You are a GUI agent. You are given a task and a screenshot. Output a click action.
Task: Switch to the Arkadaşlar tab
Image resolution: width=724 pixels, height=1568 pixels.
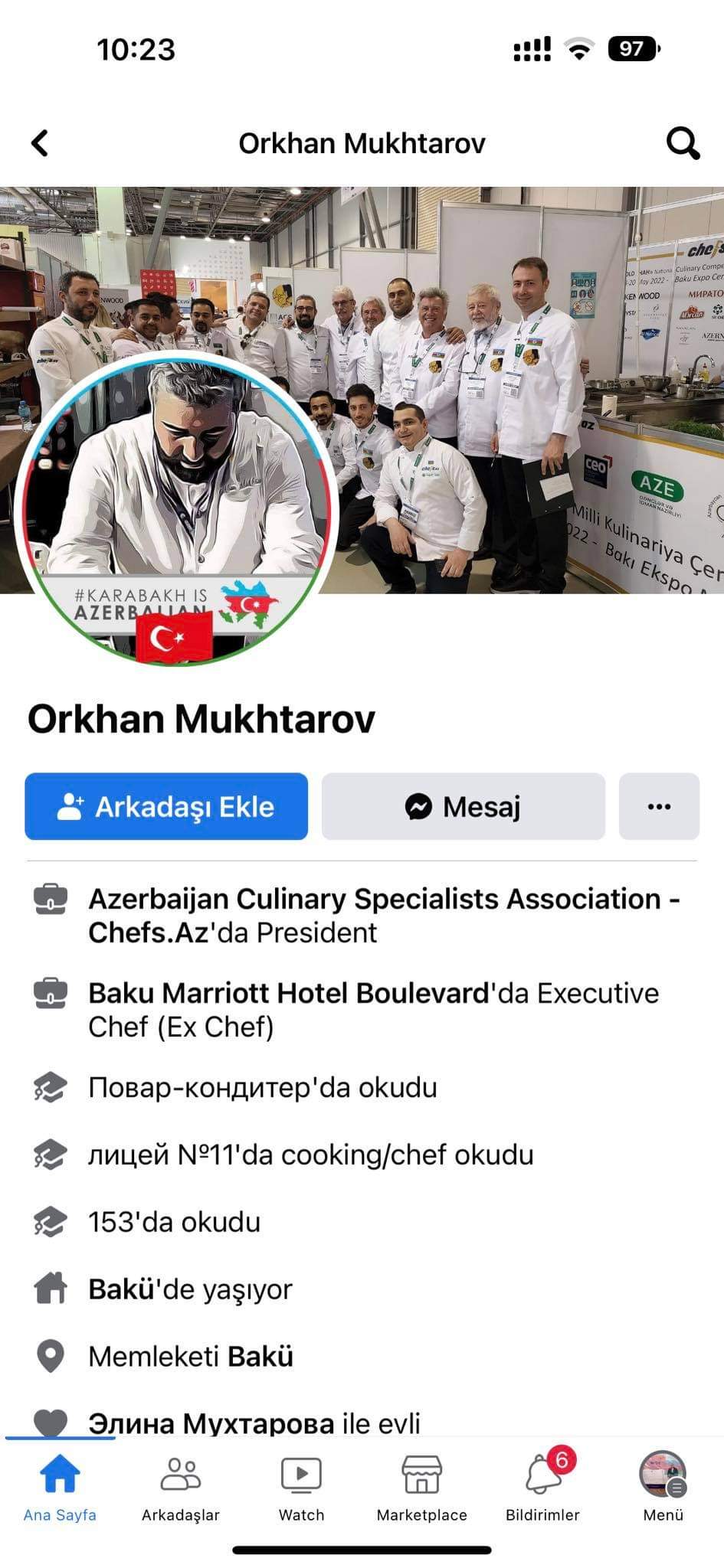tap(181, 1487)
